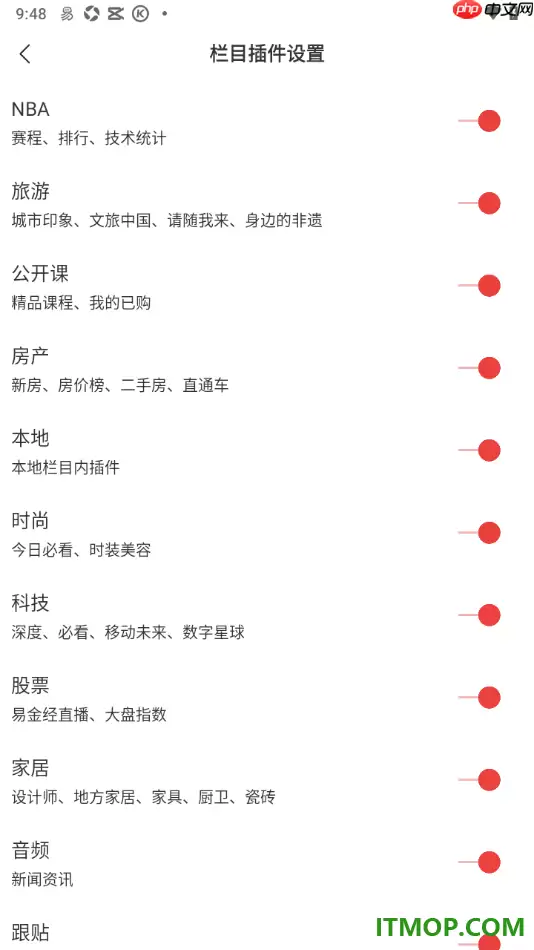Toggle the 科技 plugin switch

point(479,615)
